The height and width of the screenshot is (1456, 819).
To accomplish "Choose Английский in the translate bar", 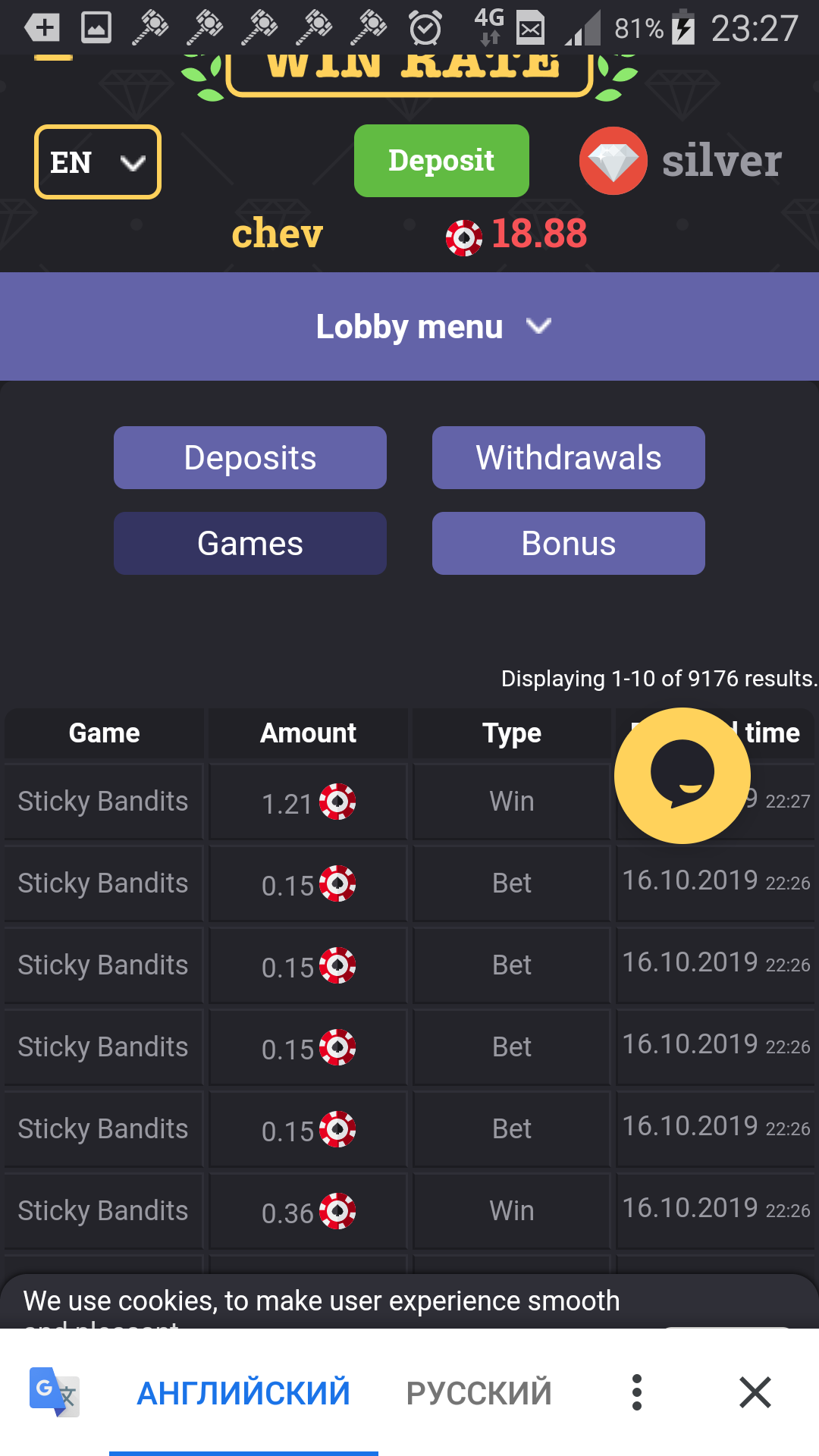I will click(x=243, y=1393).
